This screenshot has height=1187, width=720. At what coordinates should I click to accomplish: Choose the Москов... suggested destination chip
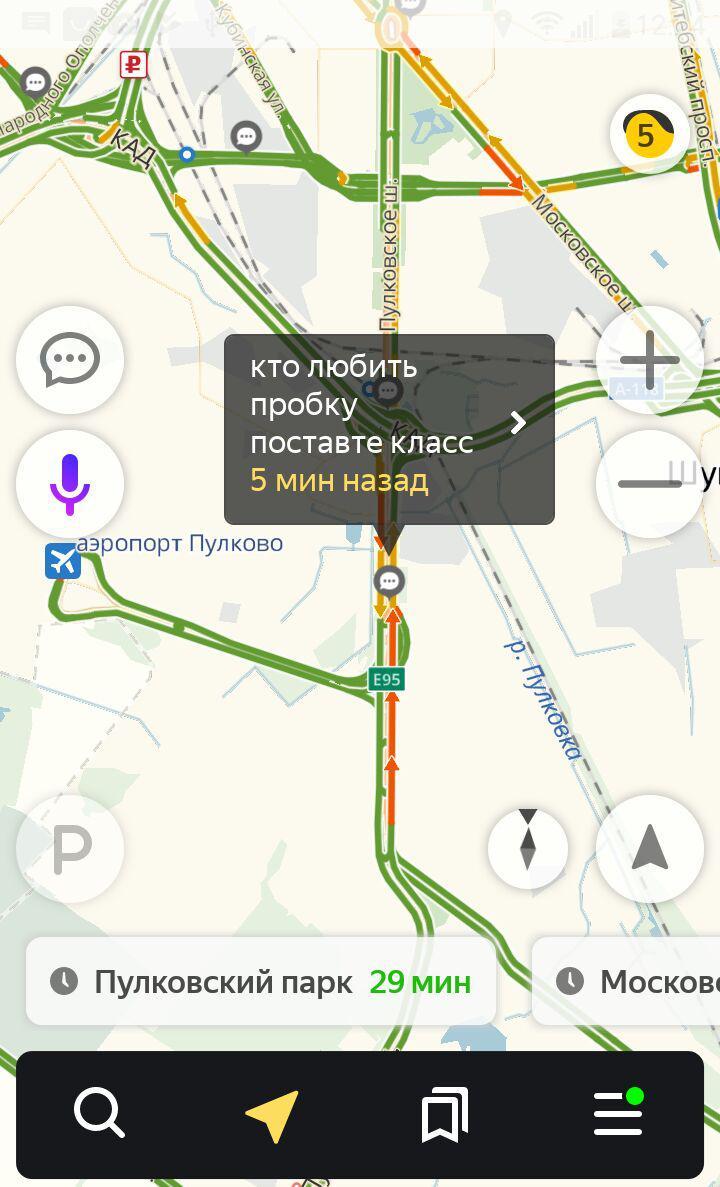pos(630,981)
